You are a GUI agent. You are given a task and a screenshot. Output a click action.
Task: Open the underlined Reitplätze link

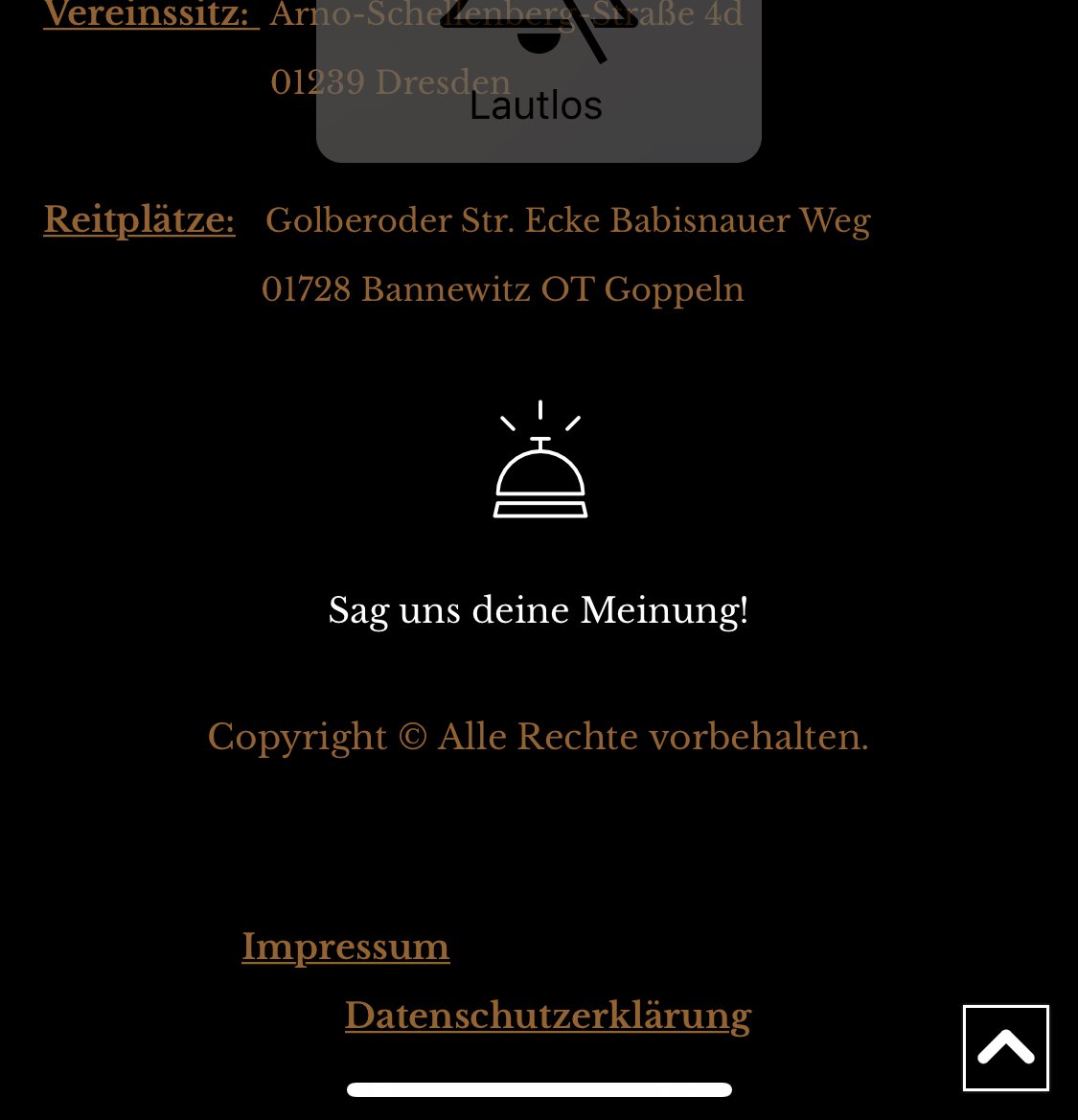coord(139,220)
